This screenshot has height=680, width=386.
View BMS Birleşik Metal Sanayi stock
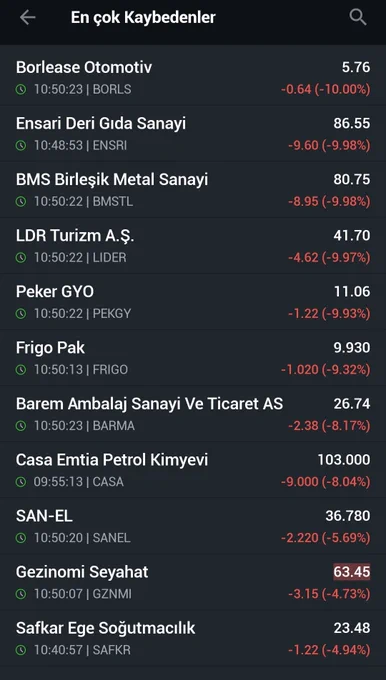point(193,190)
